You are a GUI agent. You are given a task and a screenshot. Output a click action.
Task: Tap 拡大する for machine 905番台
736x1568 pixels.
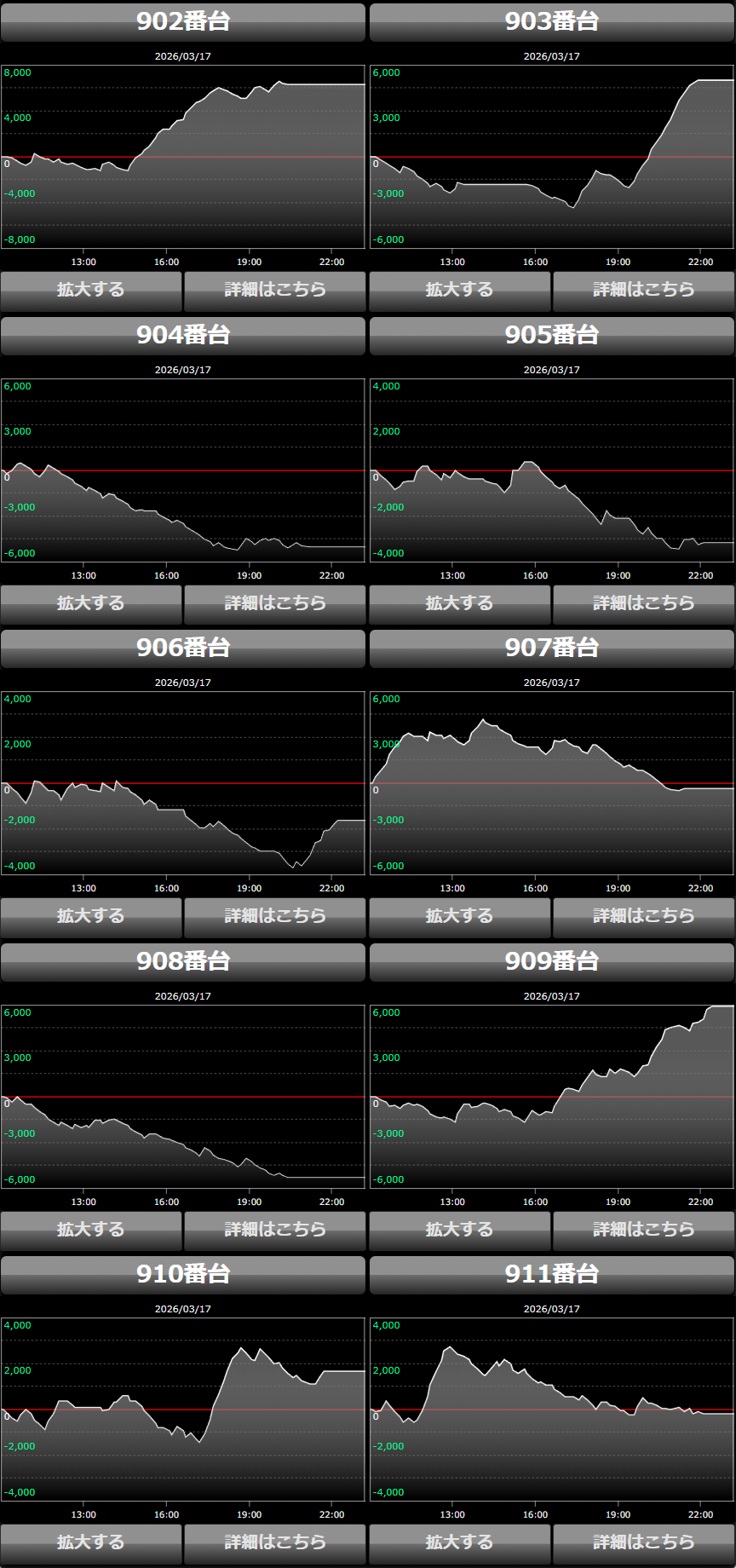460,604
